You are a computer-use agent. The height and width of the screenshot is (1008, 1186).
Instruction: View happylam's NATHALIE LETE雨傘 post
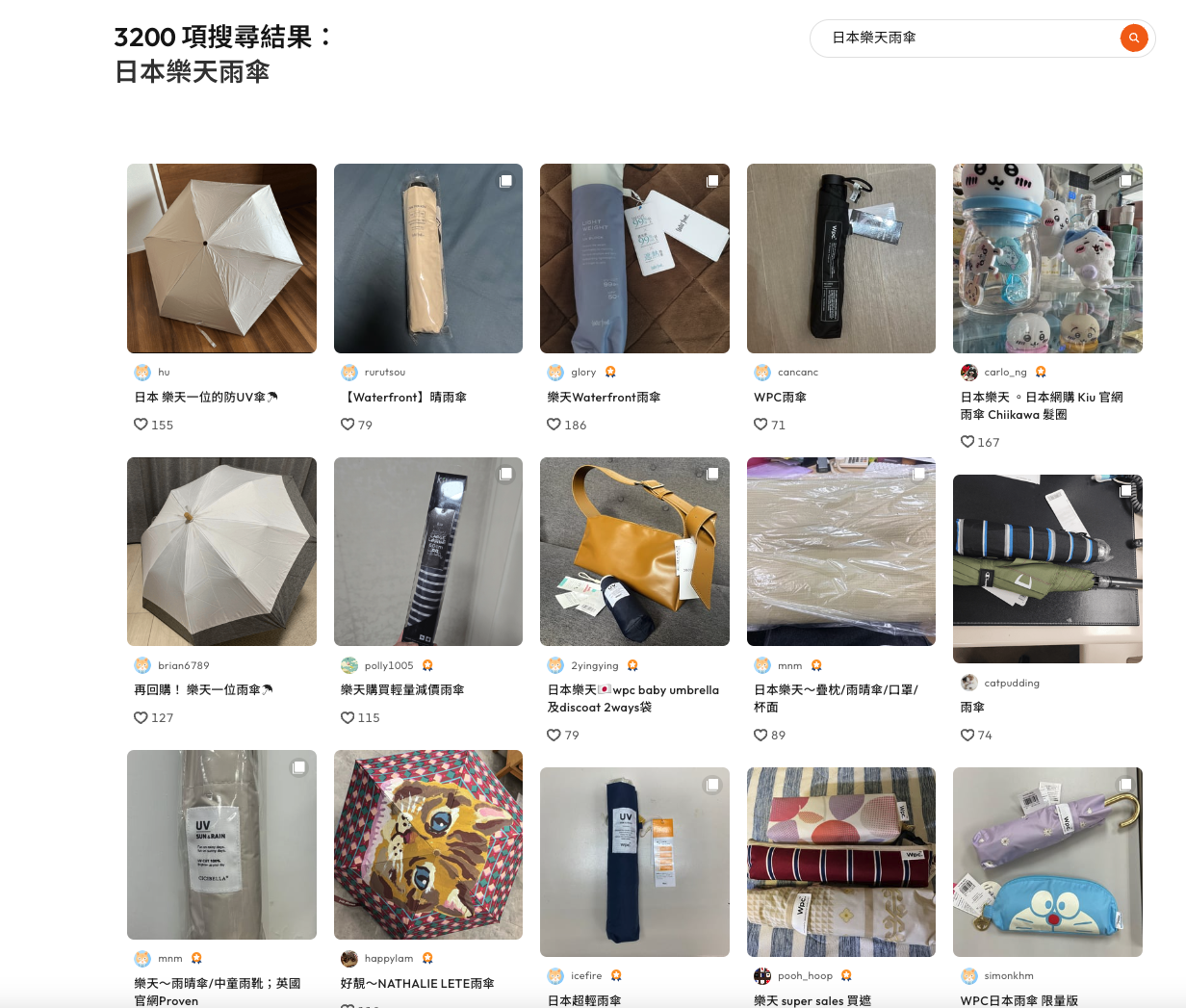pyautogui.click(x=427, y=844)
